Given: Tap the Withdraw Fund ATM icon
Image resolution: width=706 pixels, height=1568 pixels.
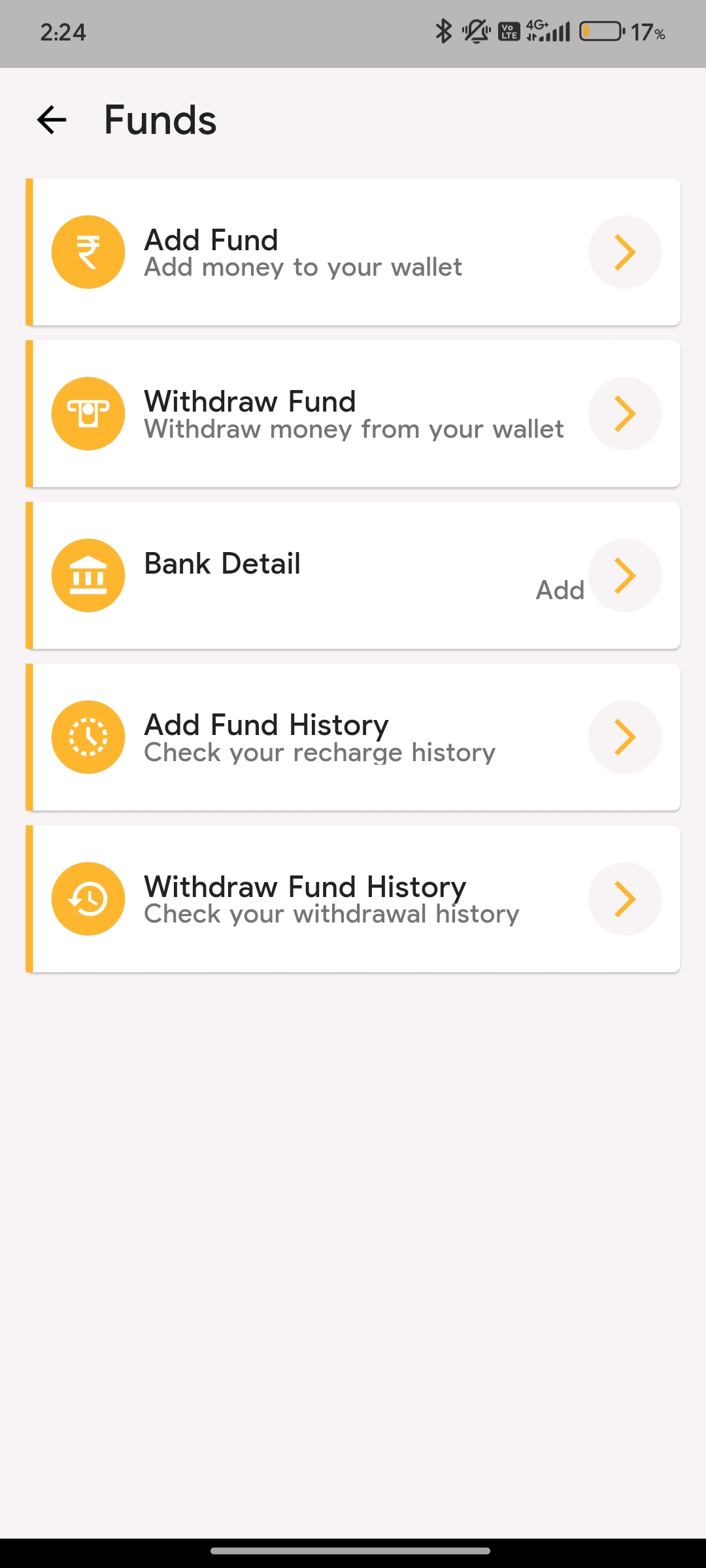Looking at the screenshot, I should [88, 413].
